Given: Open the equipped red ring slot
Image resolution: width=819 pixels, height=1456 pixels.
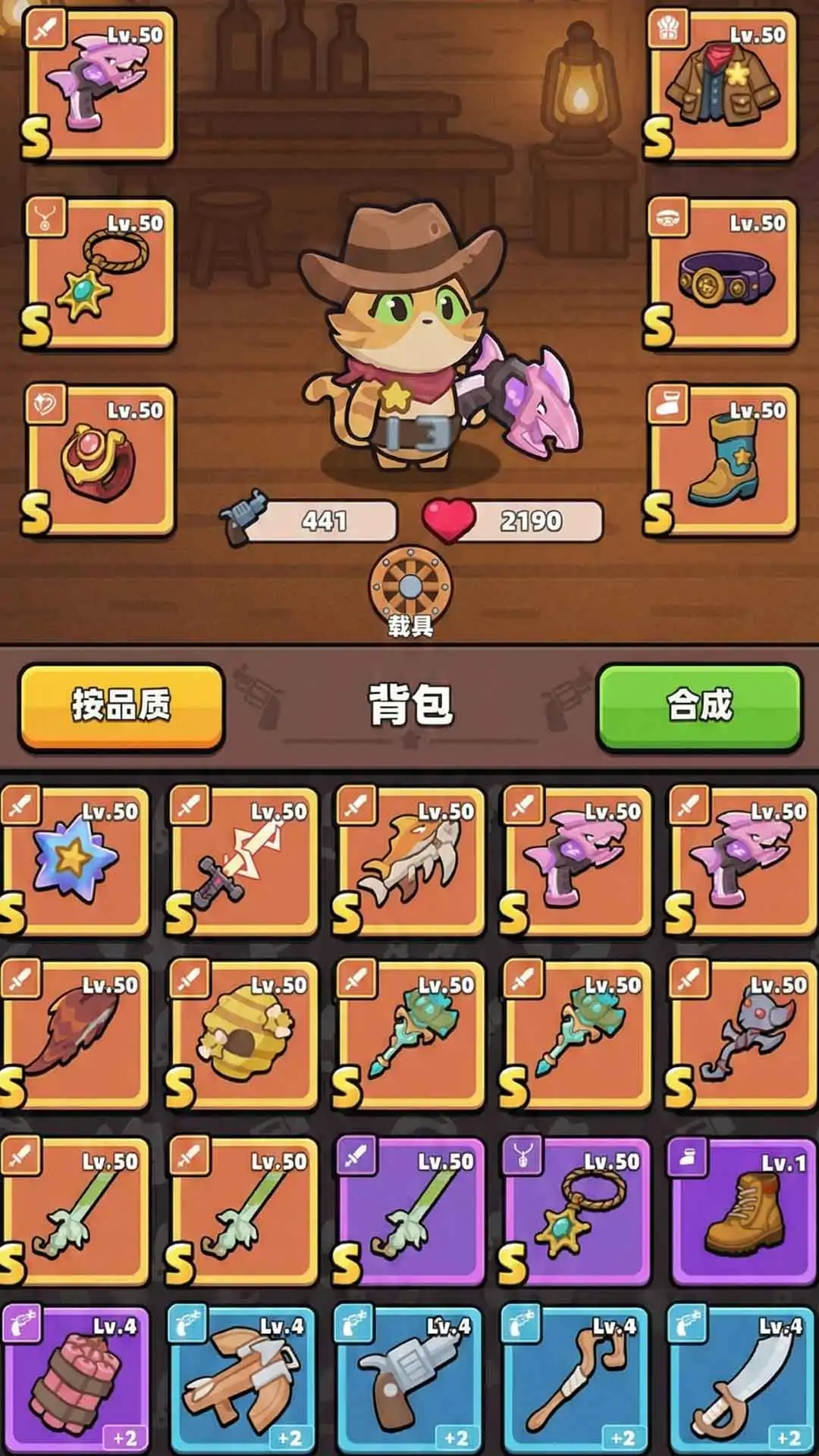Looking at the screenshot, I should [100, 460].
